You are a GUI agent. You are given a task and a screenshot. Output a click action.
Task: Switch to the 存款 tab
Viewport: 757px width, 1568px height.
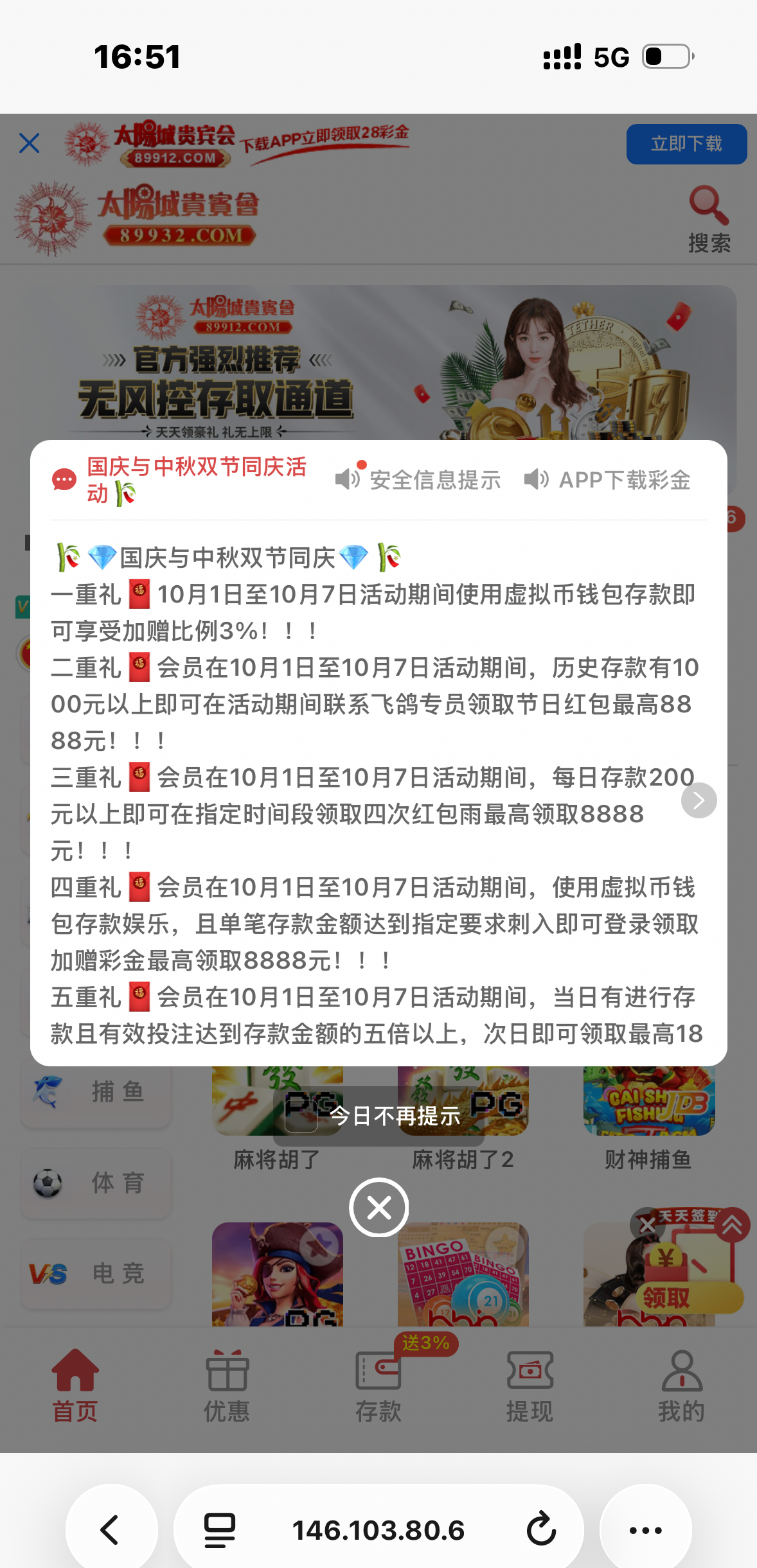[378, 1385]
